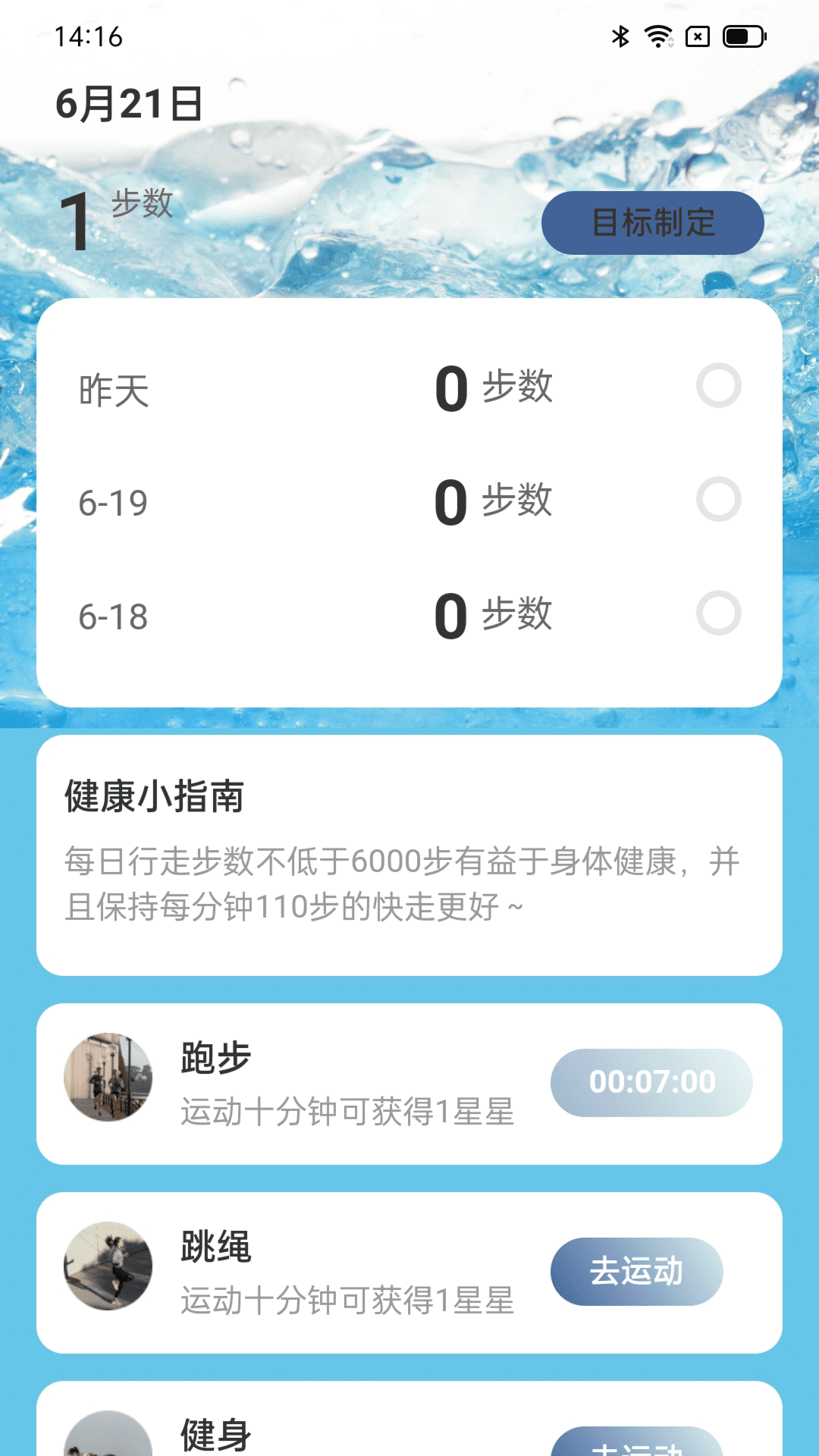Click the clock showing 14:16
819x1456 pixels.
pos(89,36)
